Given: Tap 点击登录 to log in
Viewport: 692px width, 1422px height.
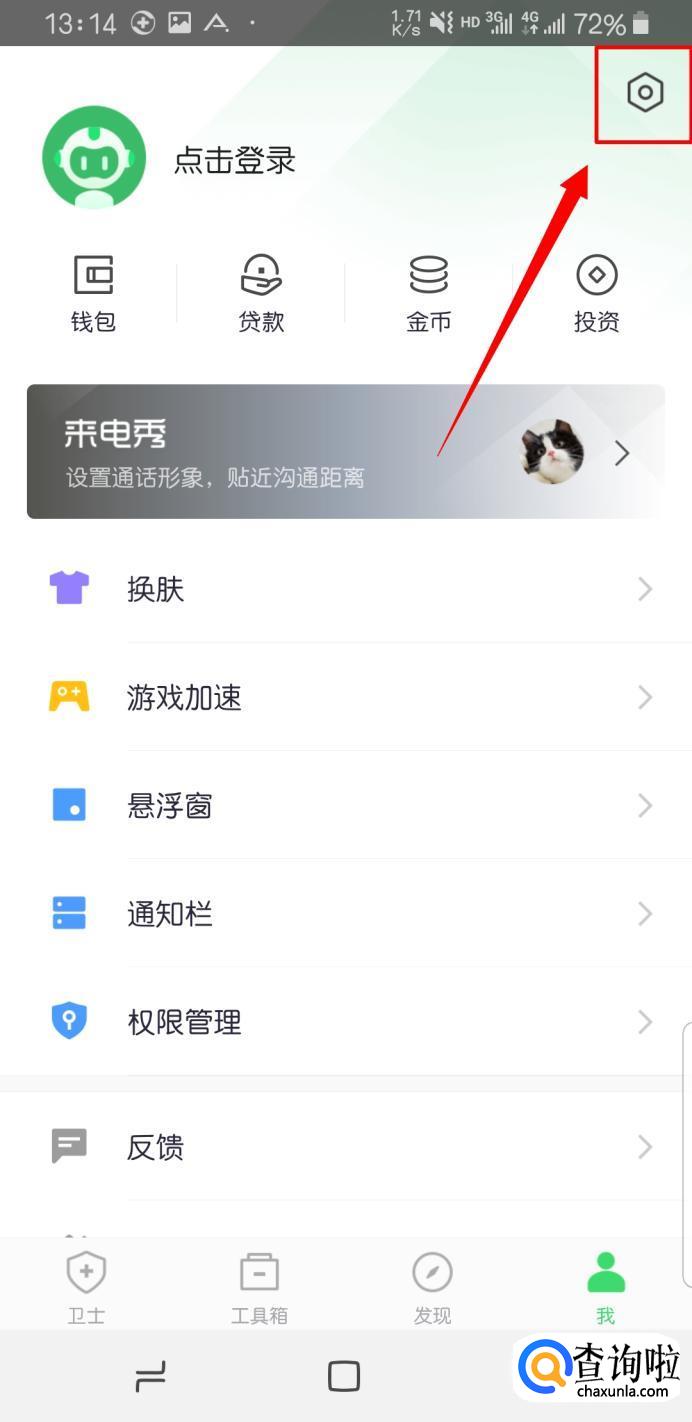Looking at the screenshot, I should (235, 160).
